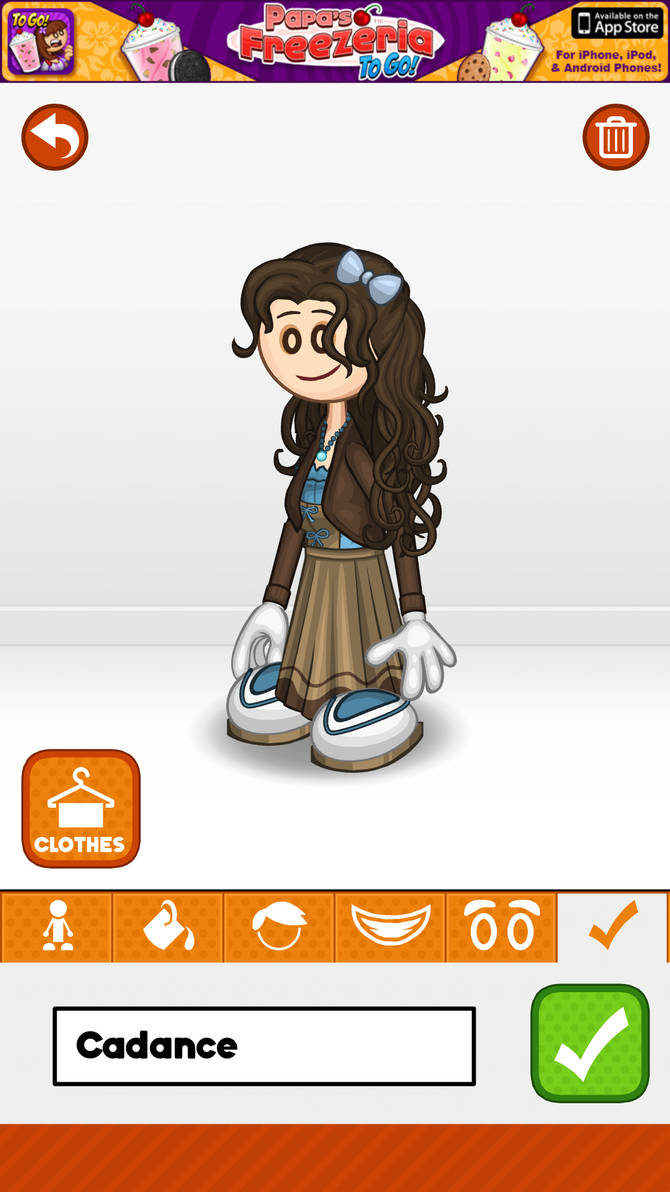This screenshot has height=1192, width=670.
Task: Go back with the orange arrow
Action: click(55, 138)
